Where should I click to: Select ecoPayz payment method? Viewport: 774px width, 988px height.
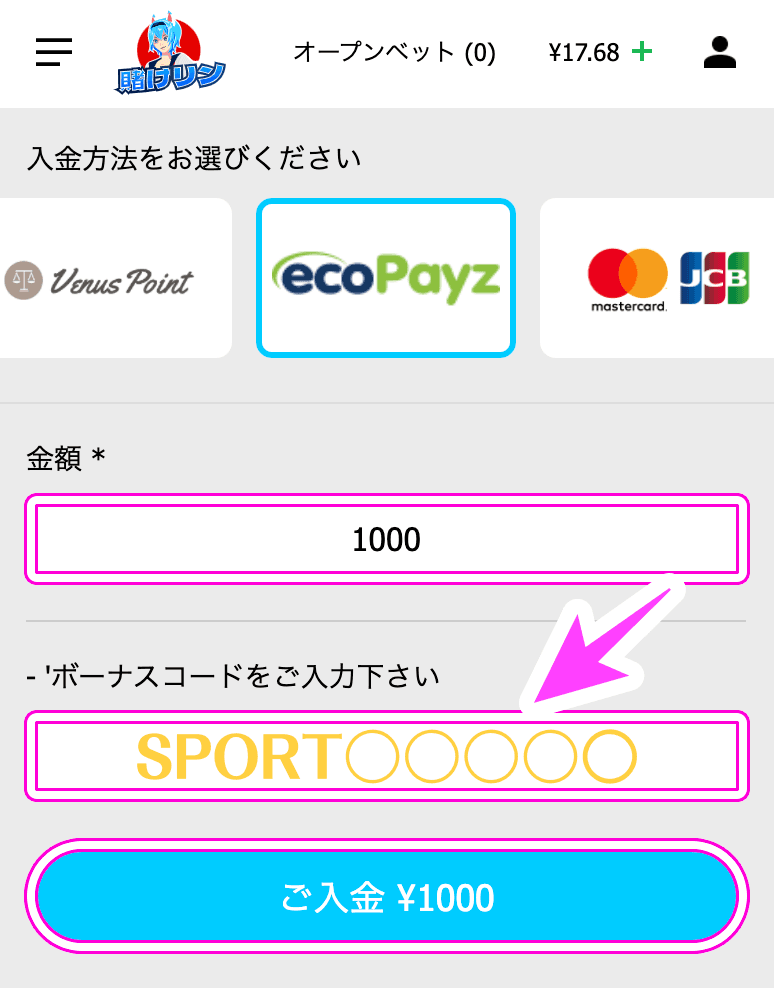(386, 278)
